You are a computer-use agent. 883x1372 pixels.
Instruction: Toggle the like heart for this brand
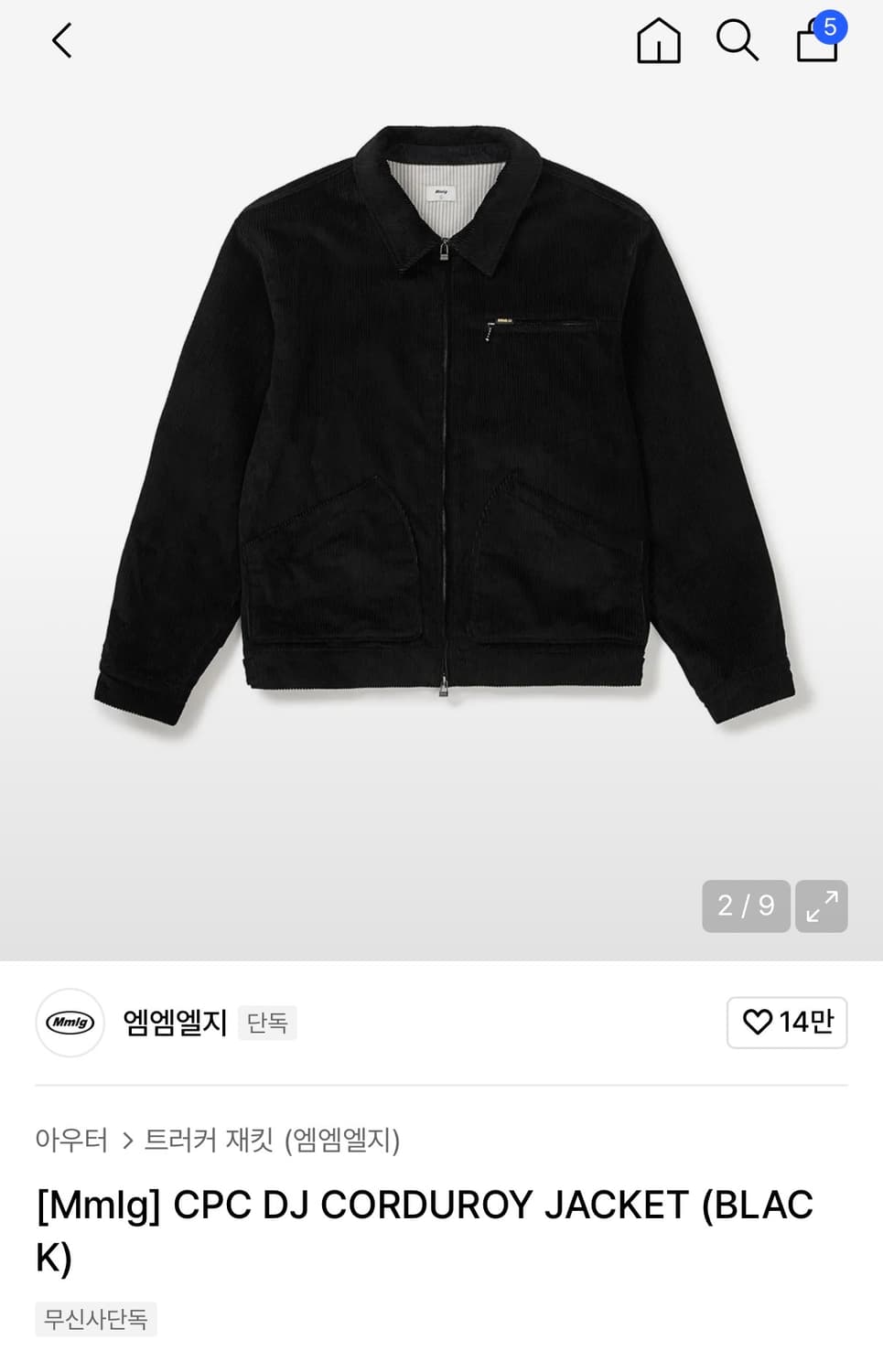[x=760, y=1024]
